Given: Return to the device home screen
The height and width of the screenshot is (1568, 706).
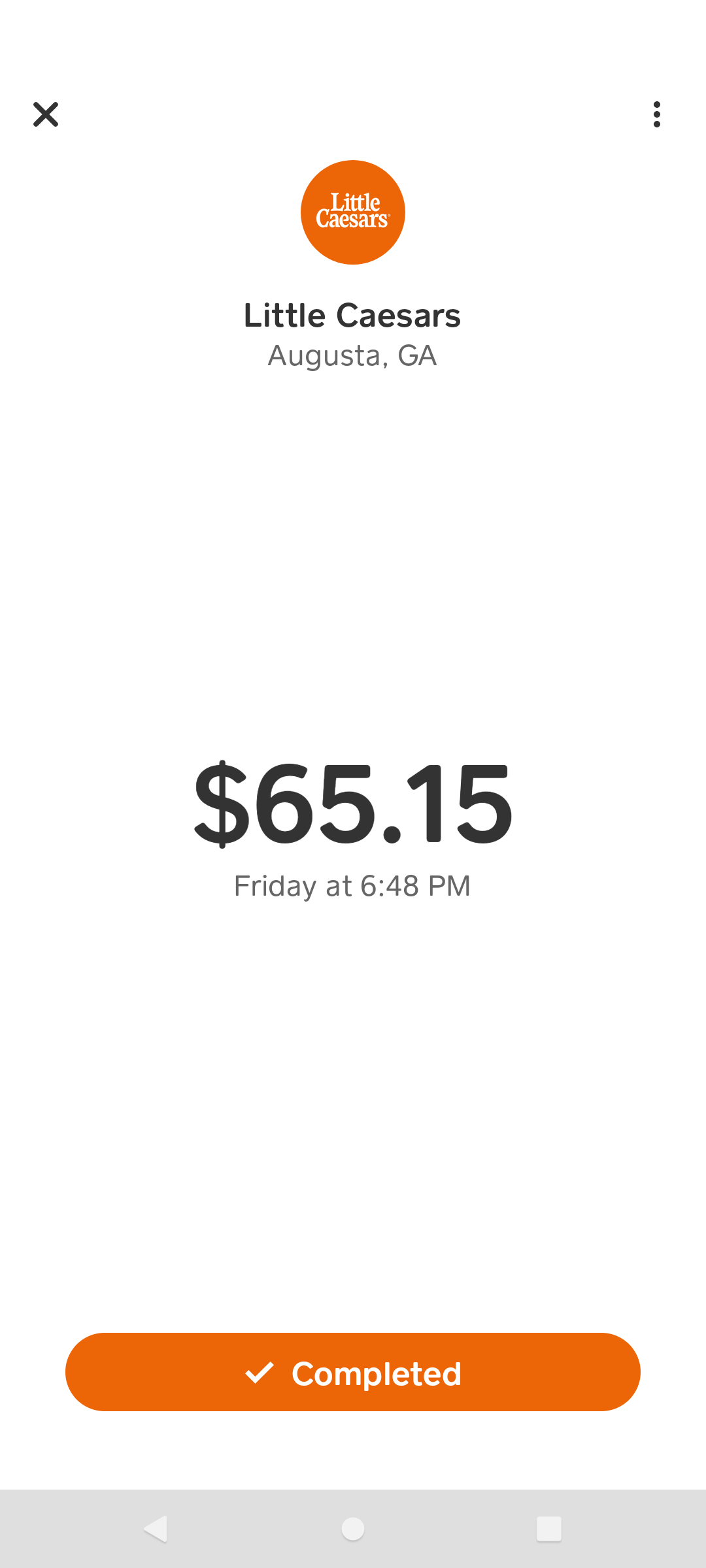Looking at the screenshot, I should (x=353, y=1529).
